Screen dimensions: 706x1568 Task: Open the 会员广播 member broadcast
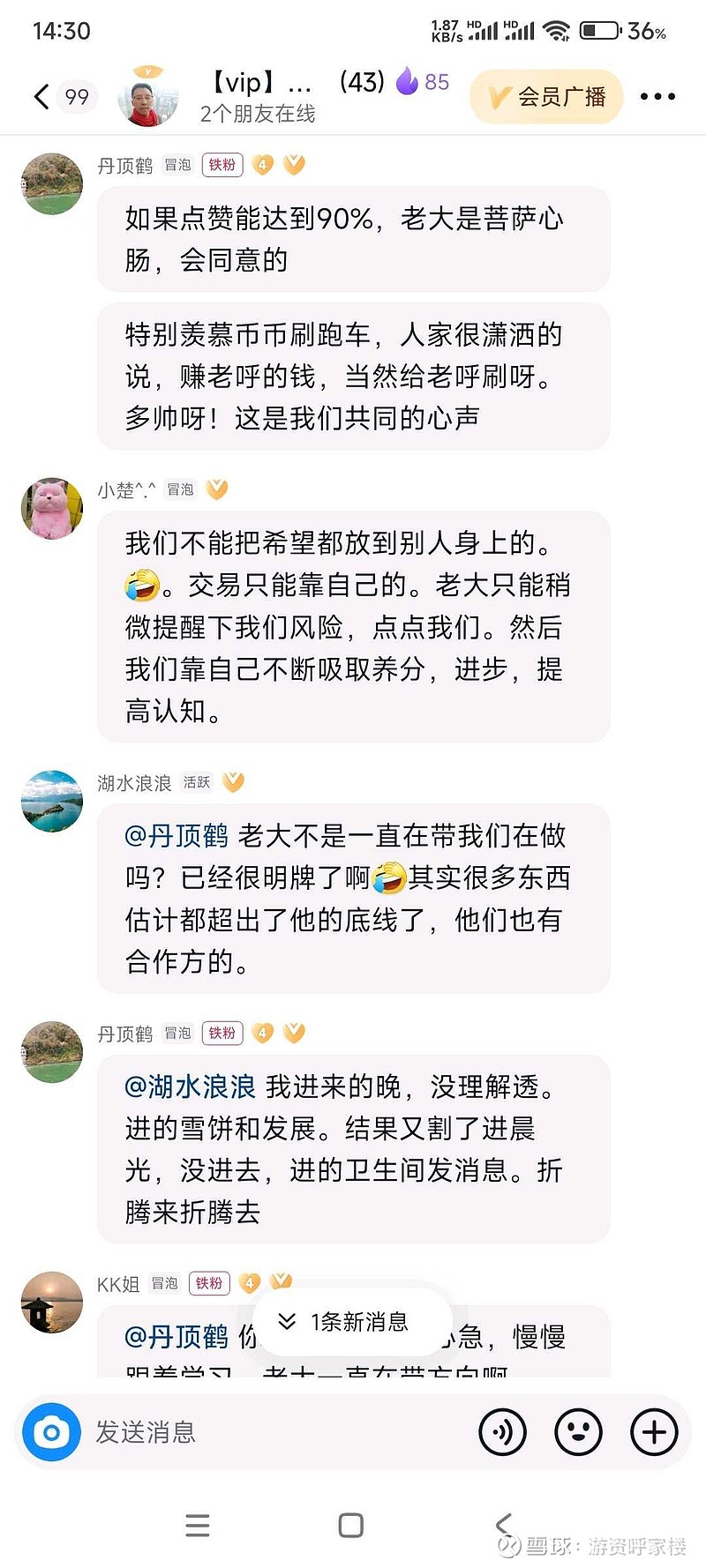546,97
